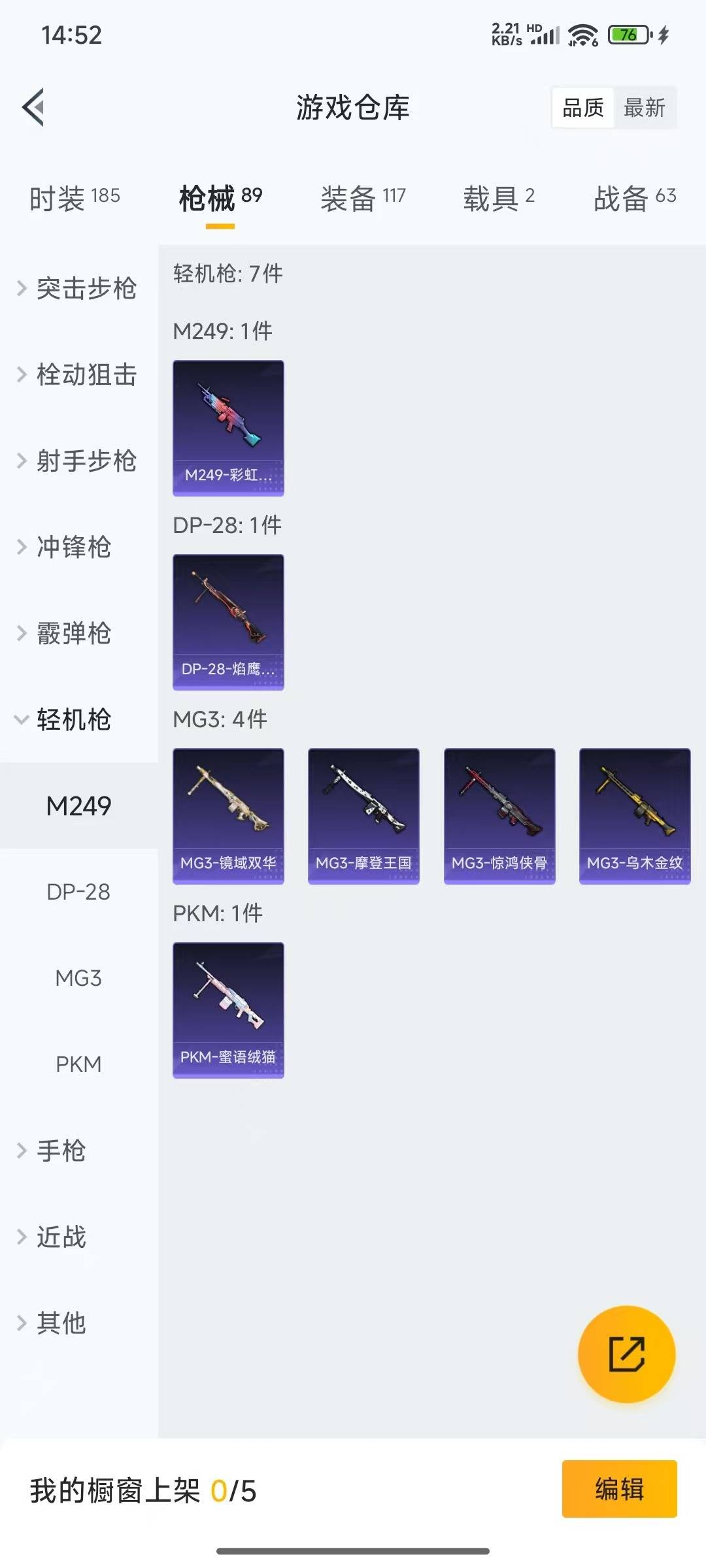The width and height of the screenshot is (706, 1568).
Task: Switch to the 时装 tab
Action: pyautogui.click(x=75, y=197)
